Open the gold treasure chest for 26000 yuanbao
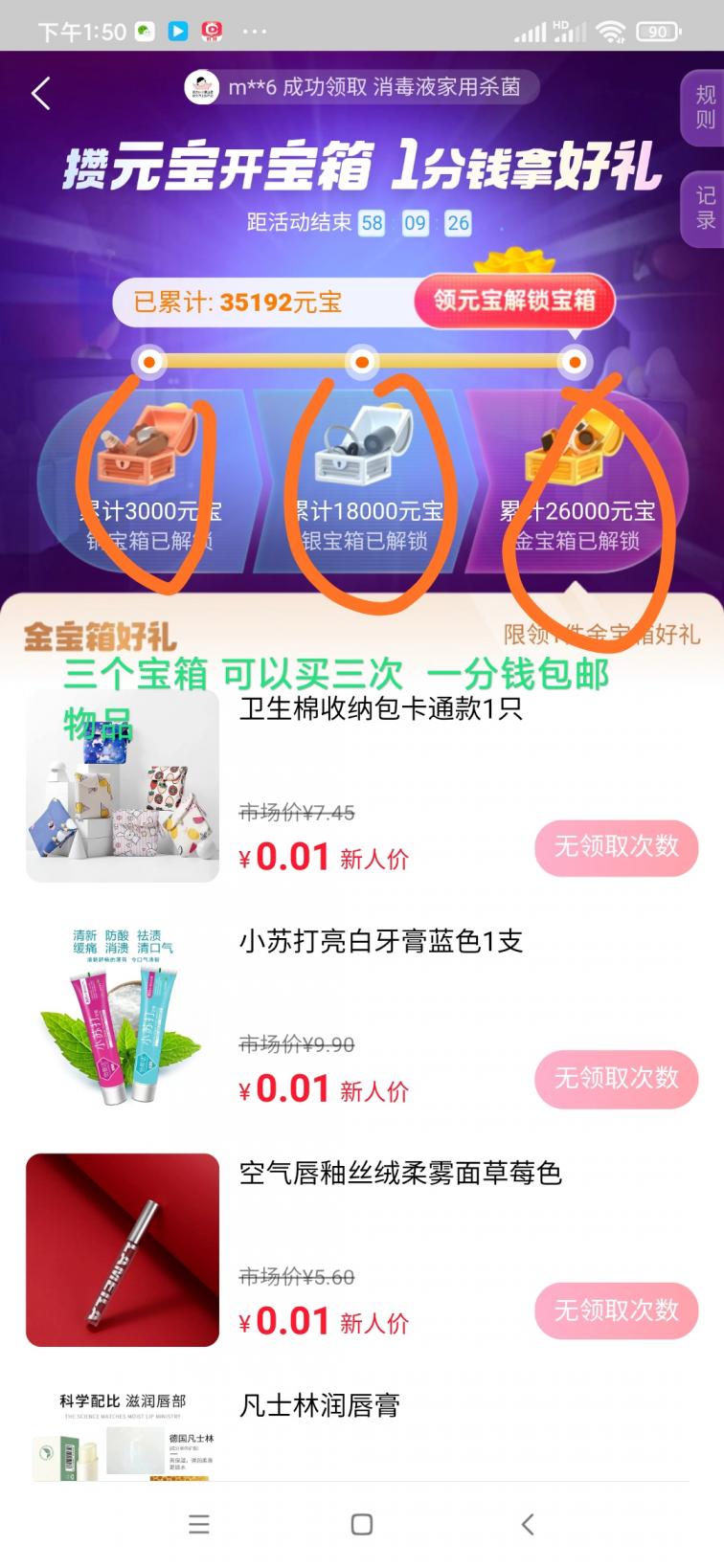 click(x=575, y=450)
